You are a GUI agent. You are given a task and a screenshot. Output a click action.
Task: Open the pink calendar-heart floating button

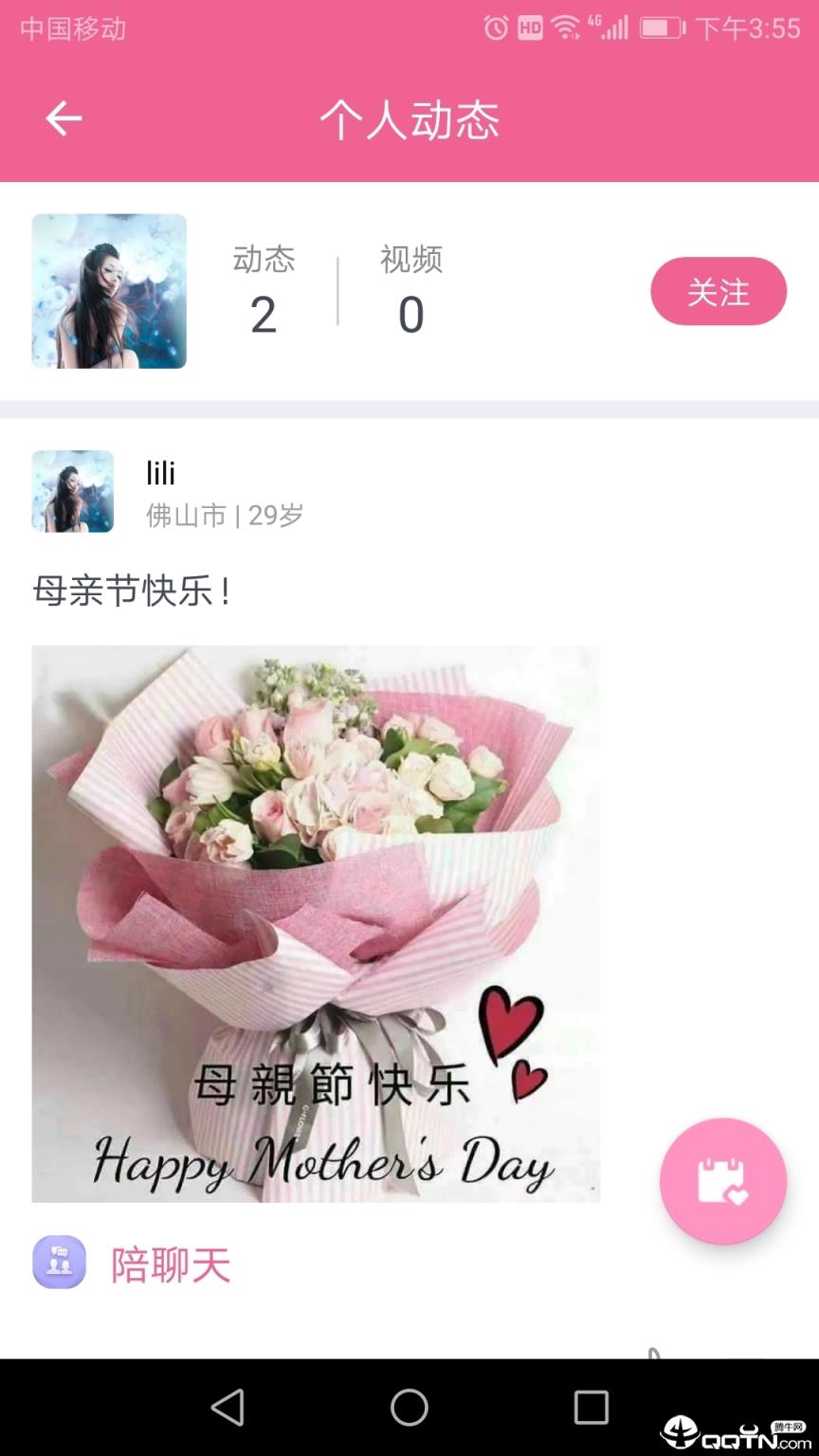(x=722, y=1181)
